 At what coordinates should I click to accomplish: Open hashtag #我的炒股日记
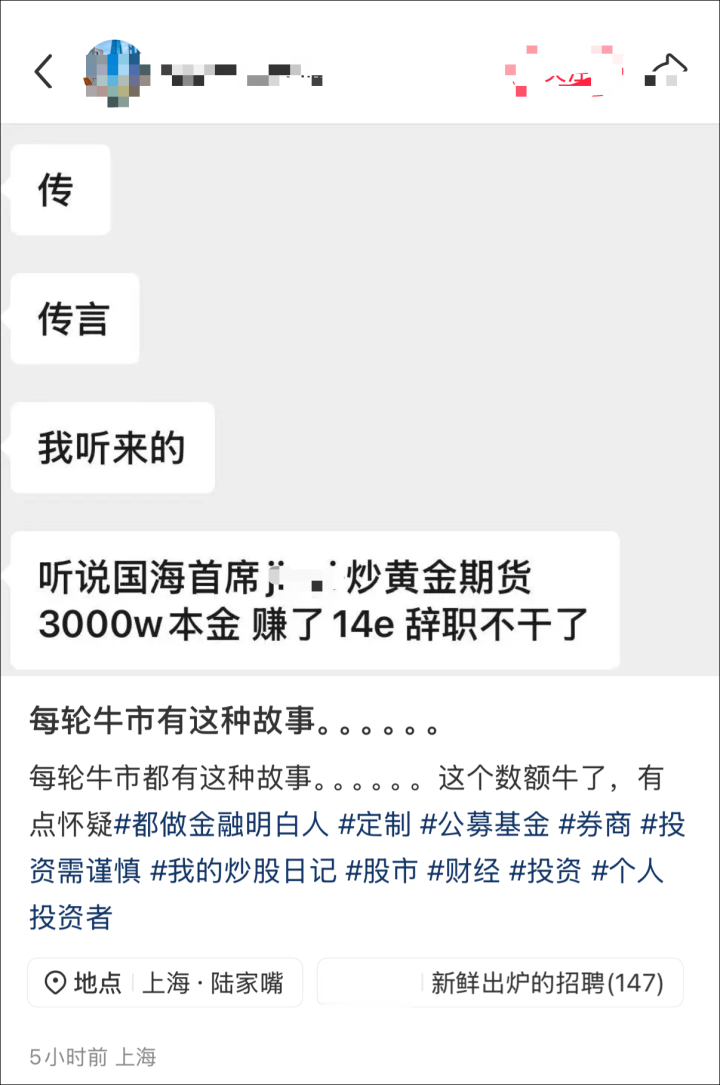243,871
